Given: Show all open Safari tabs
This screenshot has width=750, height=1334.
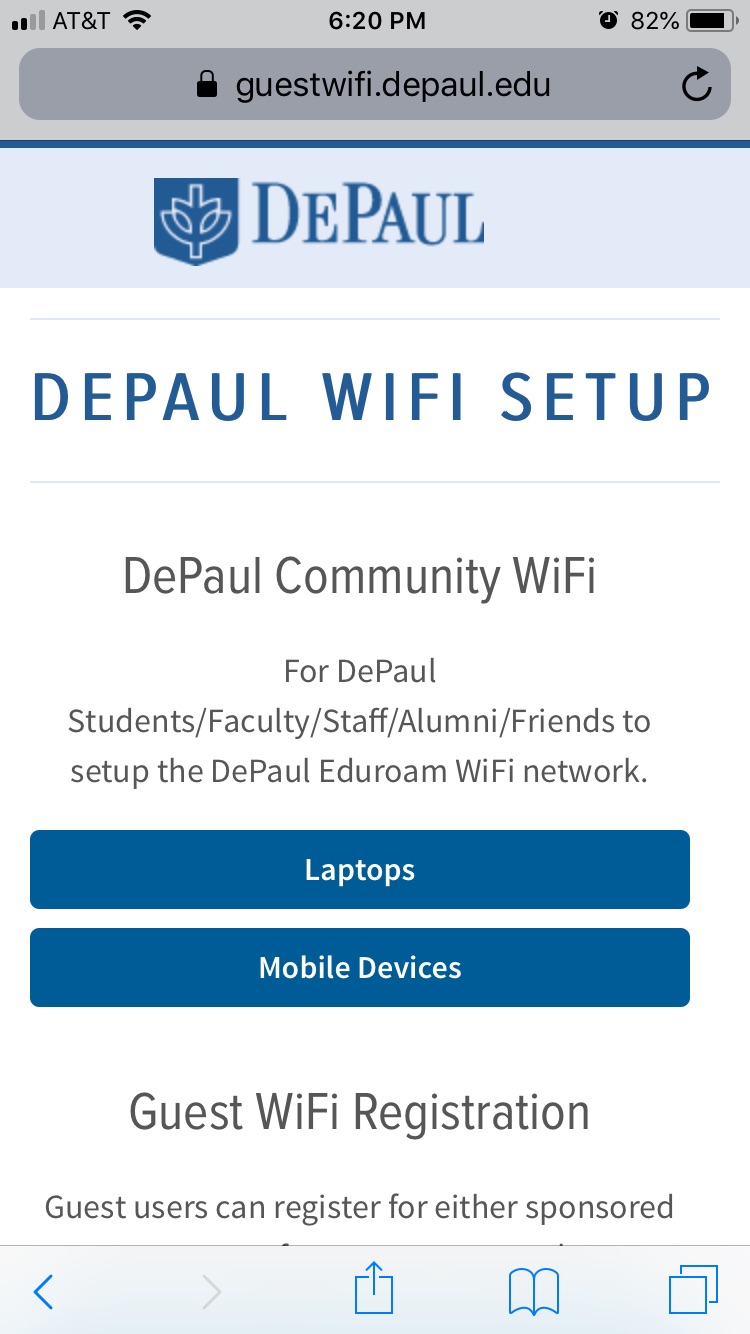Looking at the screenshot, I should tap(695, 1290).
